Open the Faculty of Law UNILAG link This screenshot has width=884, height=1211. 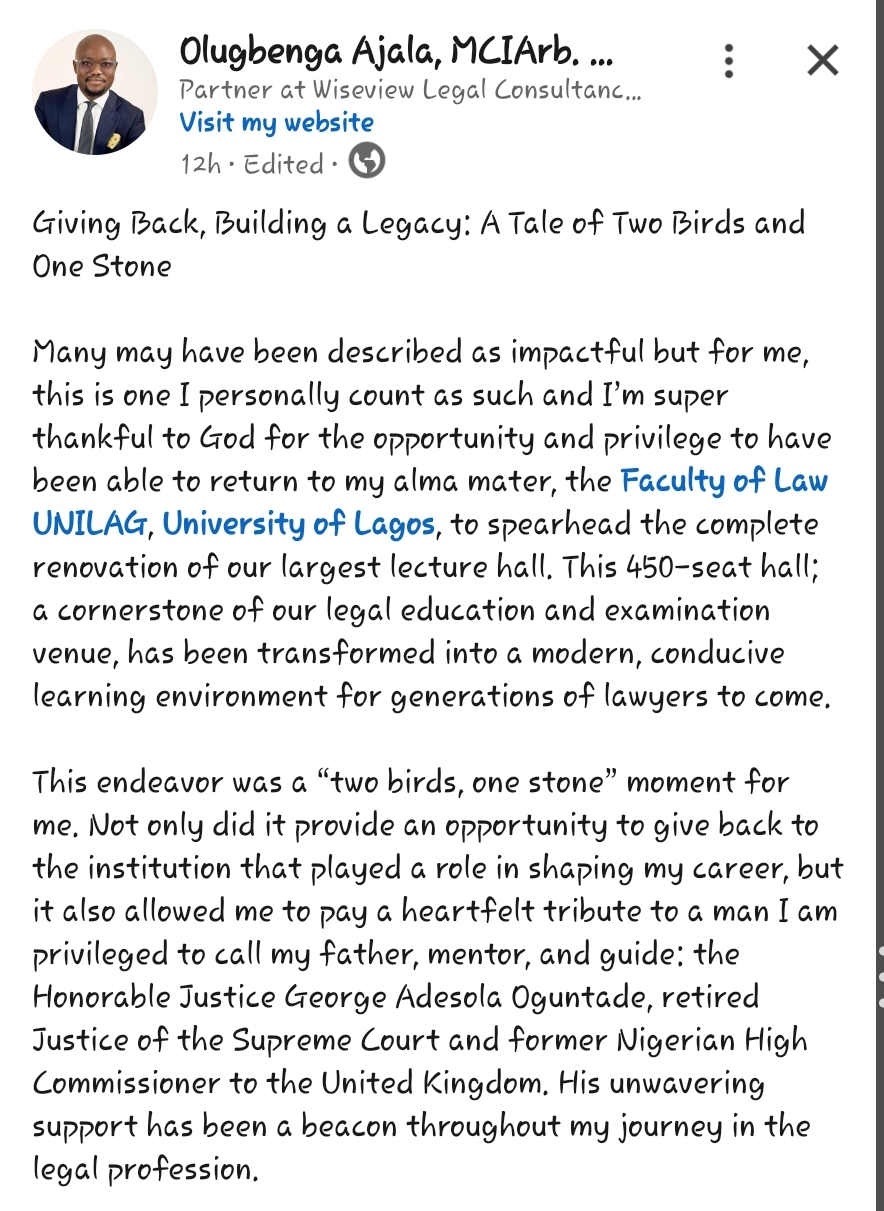[x=724, y=481]
